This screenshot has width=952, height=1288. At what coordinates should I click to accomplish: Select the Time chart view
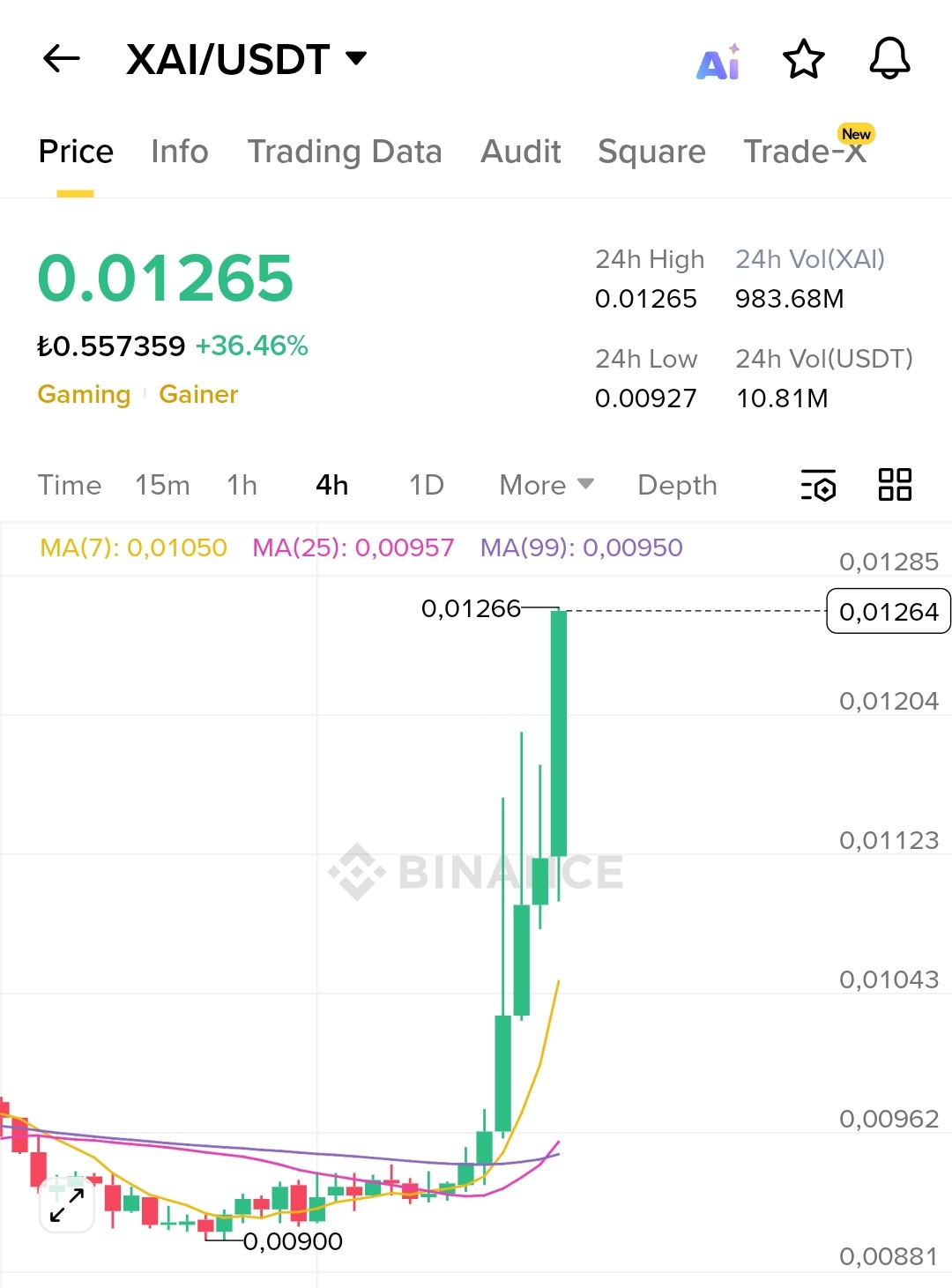(x=70, y=485)
